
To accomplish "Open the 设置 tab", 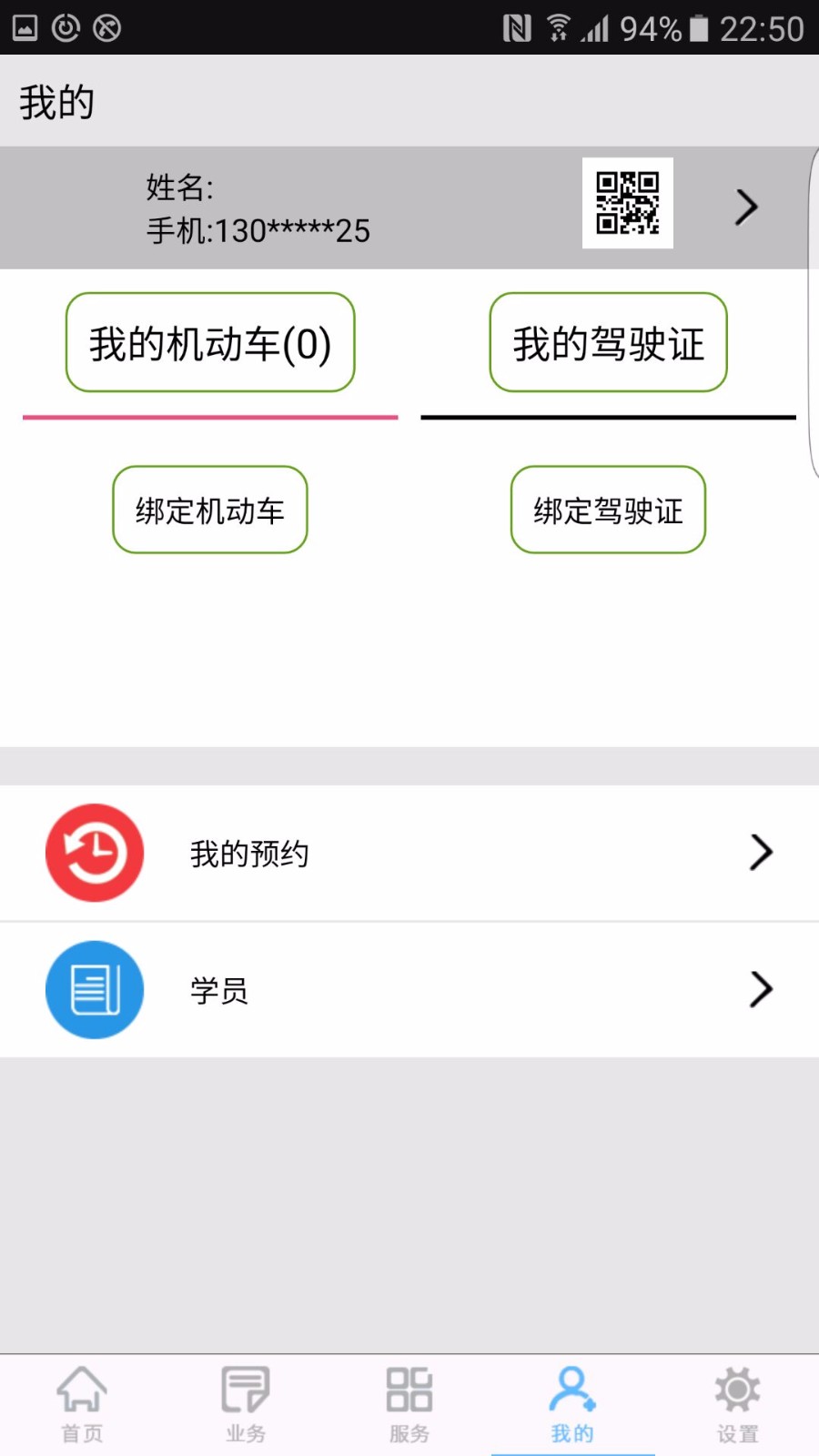I will [737, 1405].
